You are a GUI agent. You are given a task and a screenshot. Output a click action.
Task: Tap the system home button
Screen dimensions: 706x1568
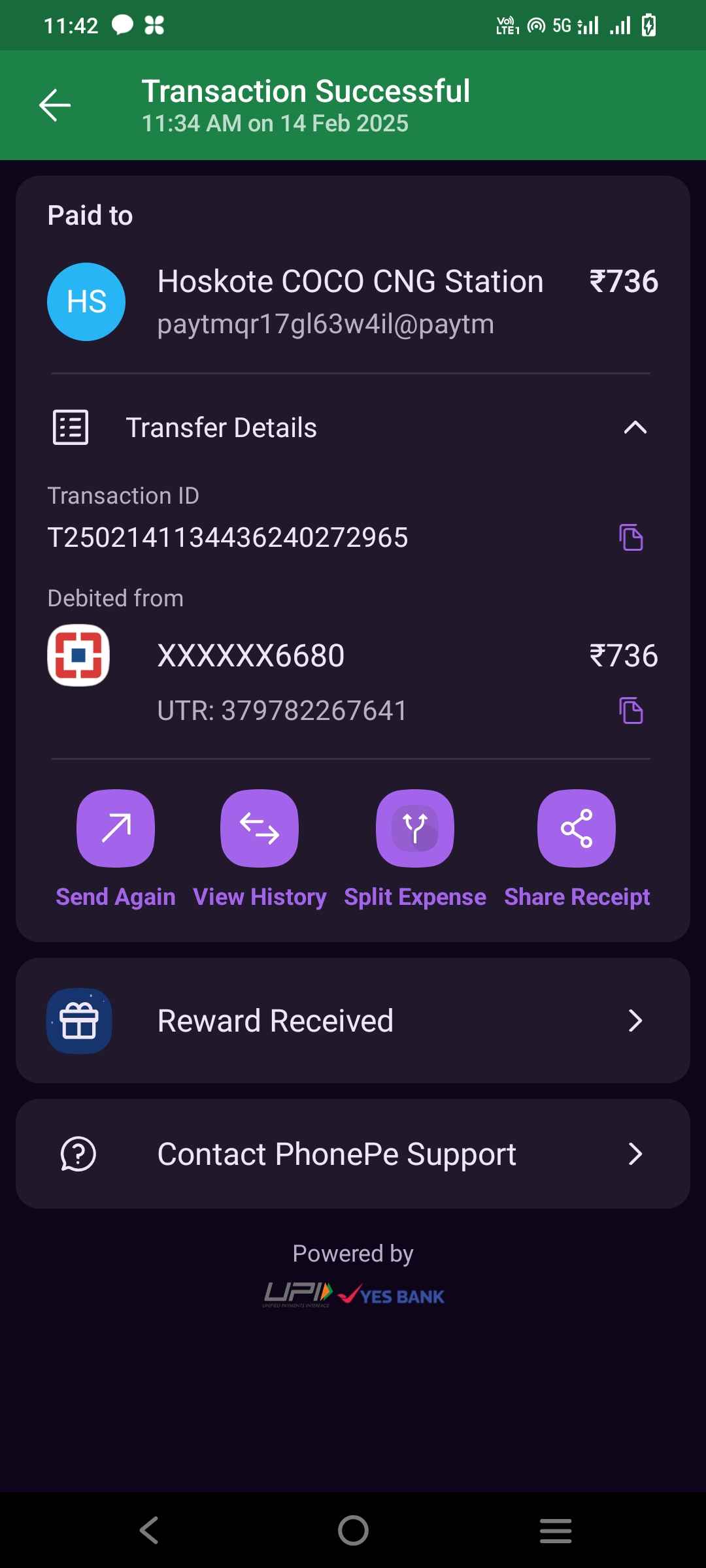pos(353,1530)
